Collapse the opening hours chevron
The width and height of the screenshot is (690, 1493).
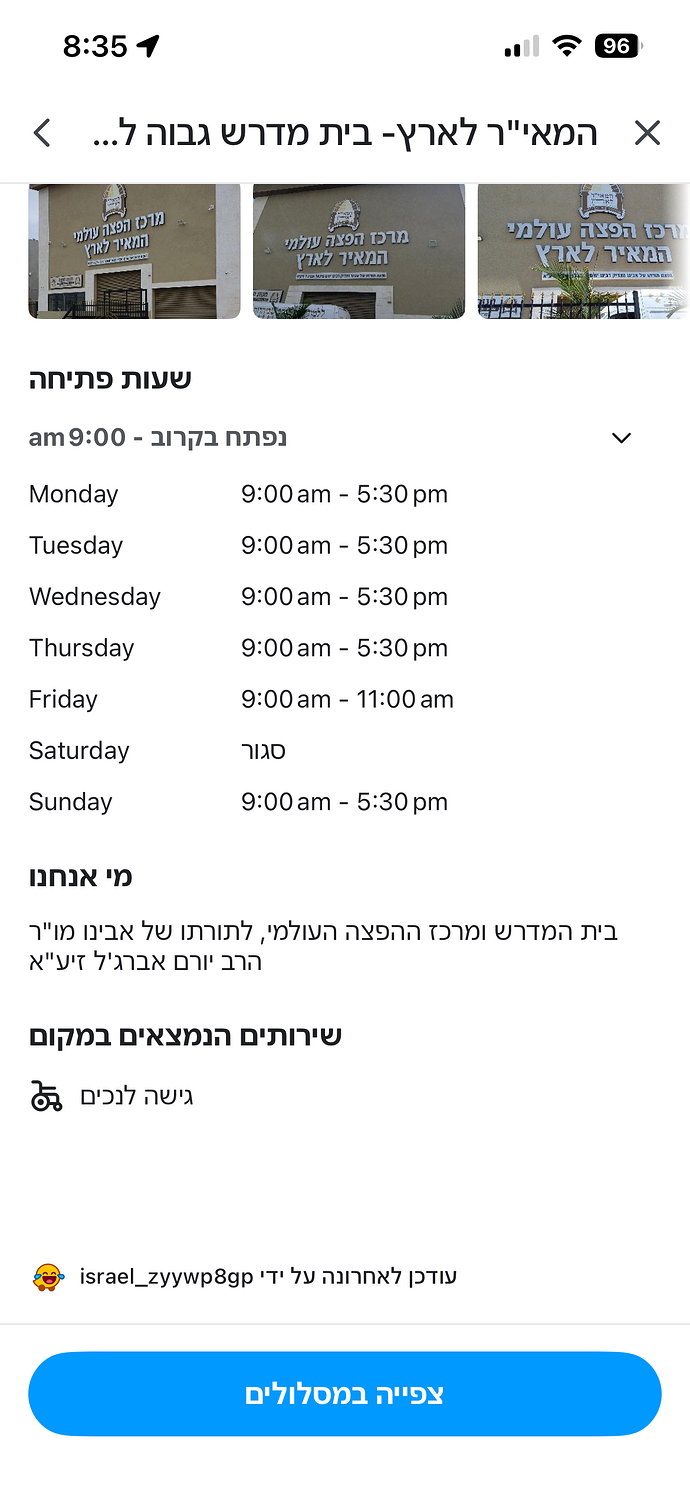(x=622, y=438)
